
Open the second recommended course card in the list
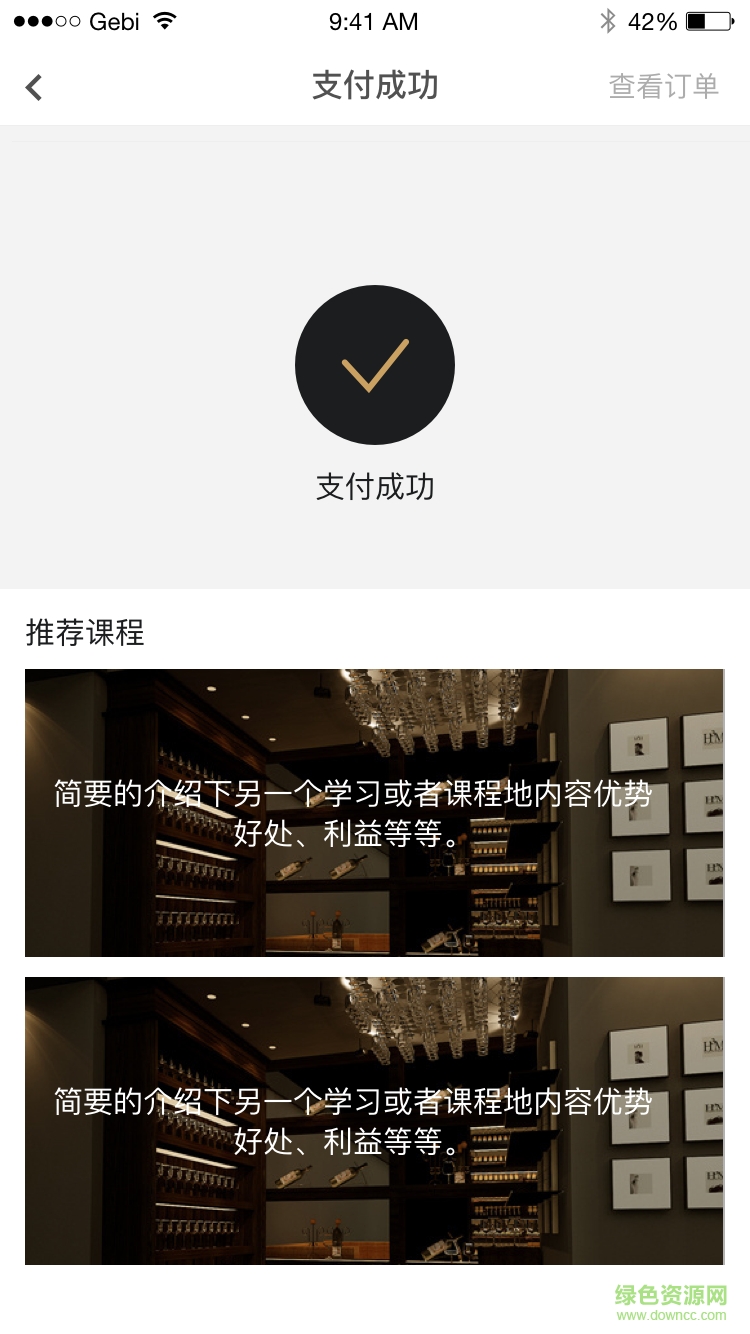pyautogui.click(x=374, y=1120)
